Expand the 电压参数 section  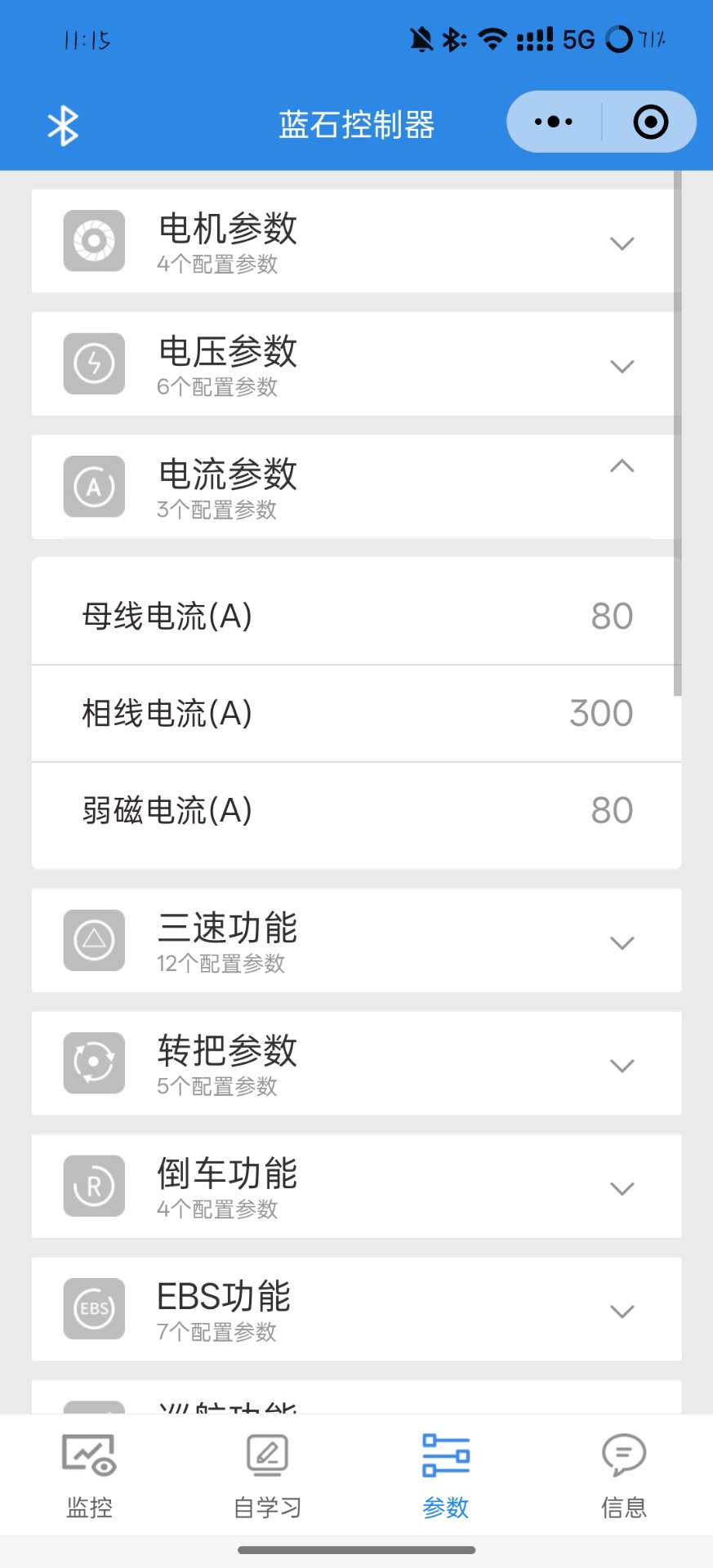pyautogui.click(x=356, y=363)
